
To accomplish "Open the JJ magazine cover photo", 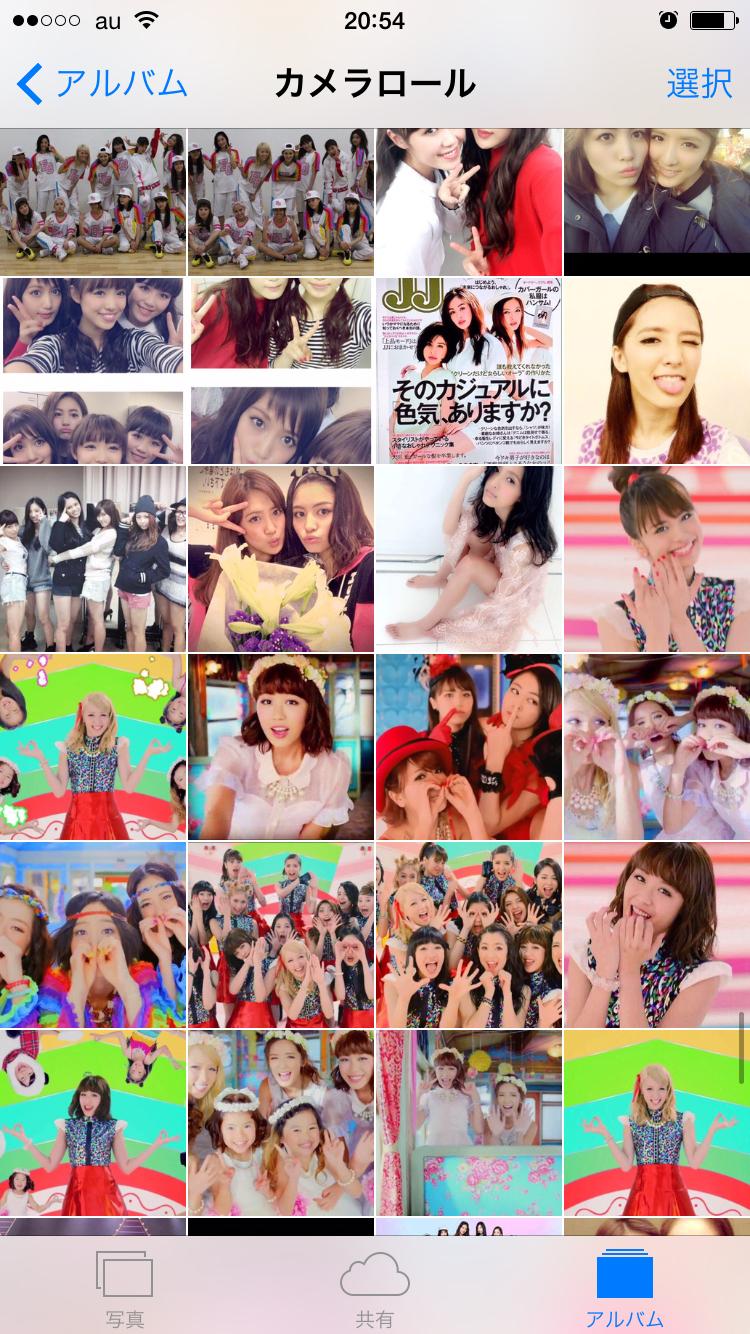I will [x=468, y=371].
